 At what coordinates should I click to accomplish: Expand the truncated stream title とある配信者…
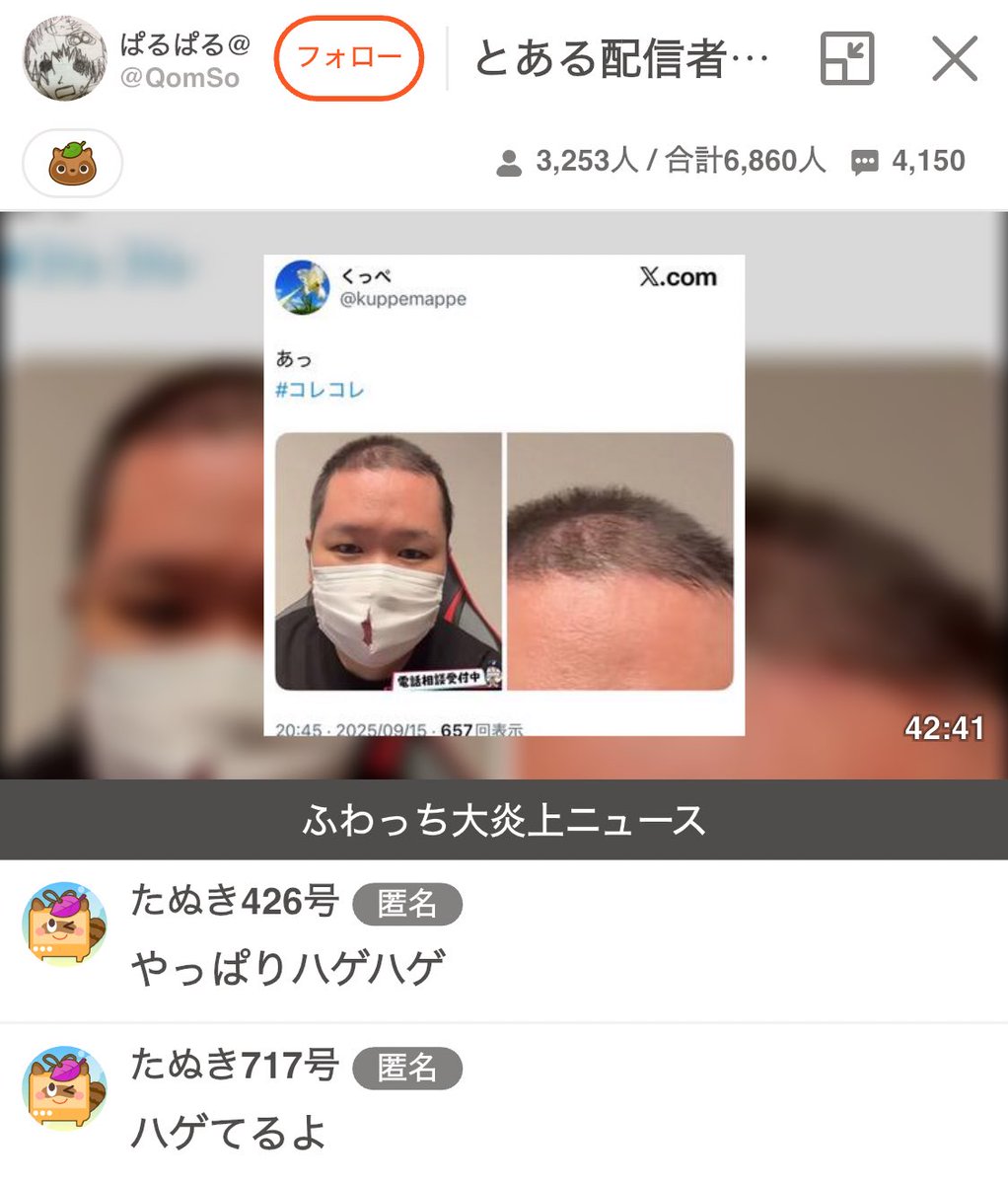(x=623, y=57)
